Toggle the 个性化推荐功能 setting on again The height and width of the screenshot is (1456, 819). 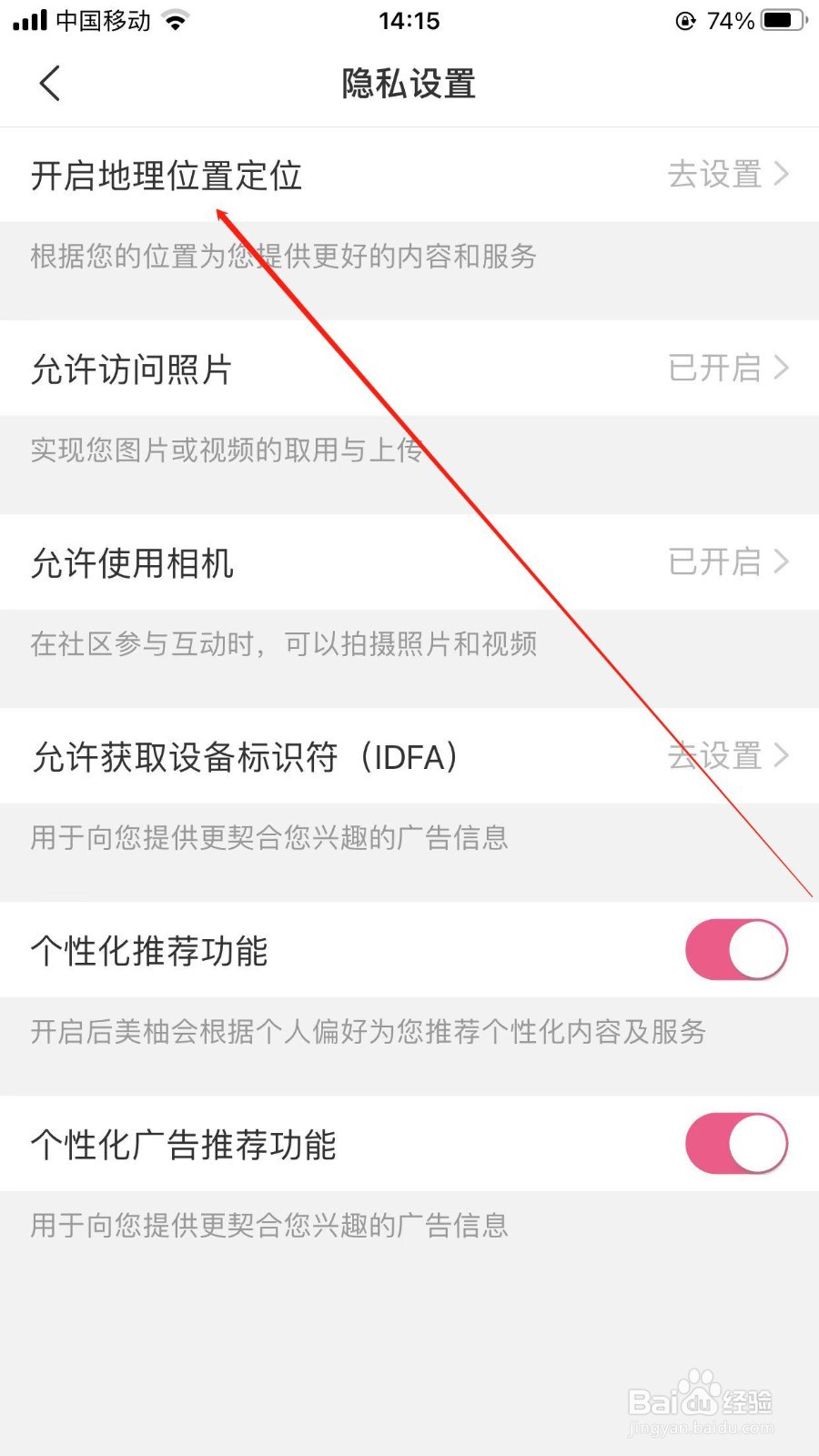click(735, 949)
